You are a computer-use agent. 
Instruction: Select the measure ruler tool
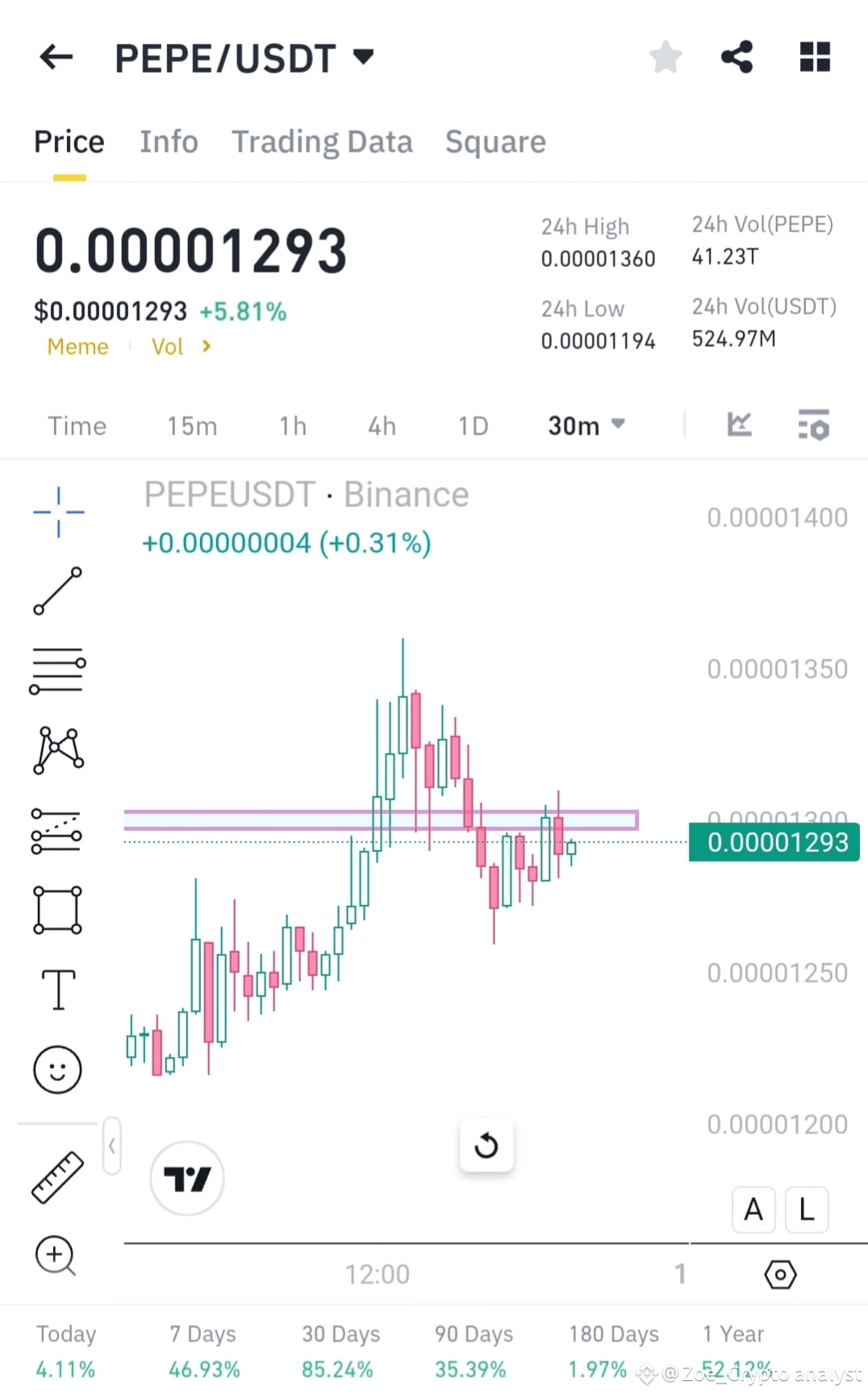click(57, 1177)
